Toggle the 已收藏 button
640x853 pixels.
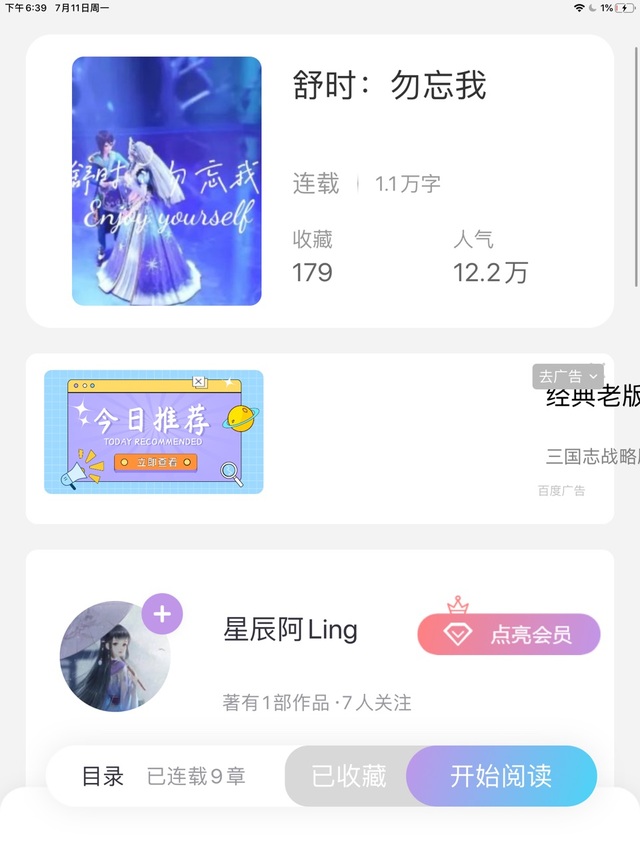pos(348,776)
